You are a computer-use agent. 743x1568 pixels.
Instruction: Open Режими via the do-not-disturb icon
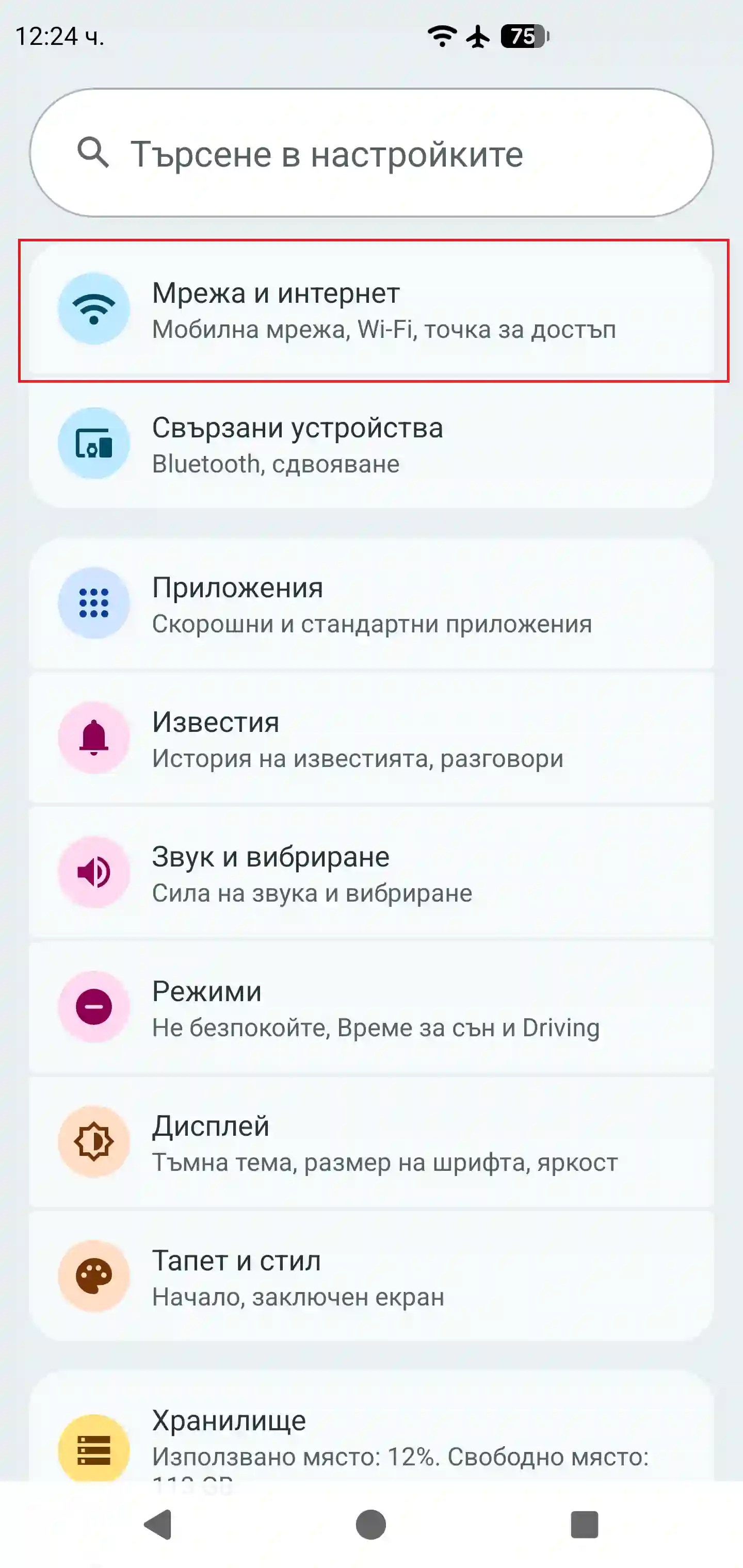tap(94, 1006)
